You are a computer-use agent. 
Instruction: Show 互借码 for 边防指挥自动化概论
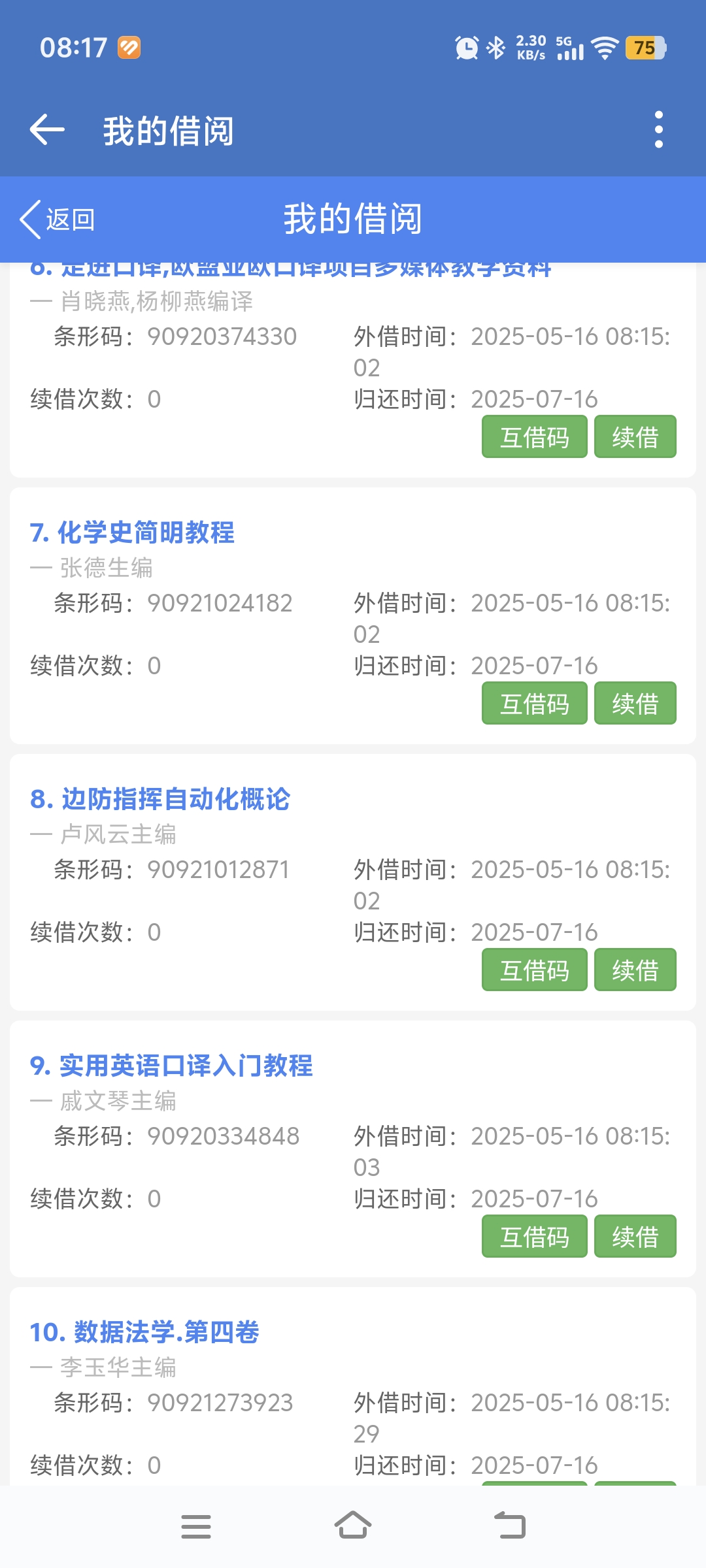tap(534, 970)
